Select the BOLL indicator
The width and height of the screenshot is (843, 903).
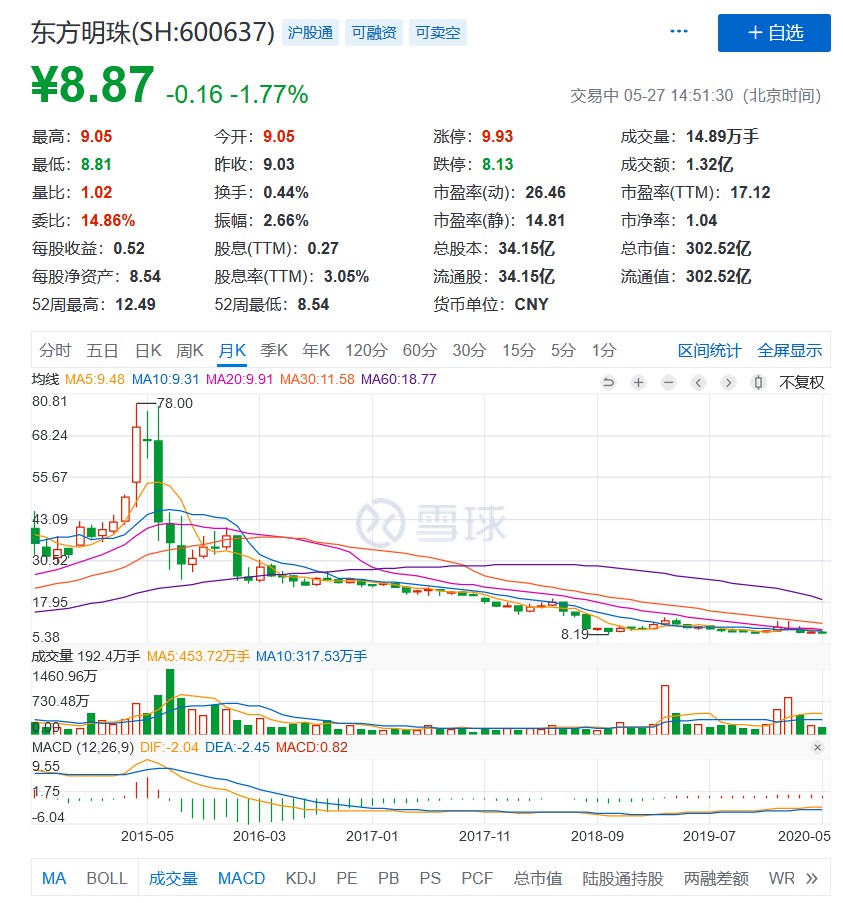(107, 878)
